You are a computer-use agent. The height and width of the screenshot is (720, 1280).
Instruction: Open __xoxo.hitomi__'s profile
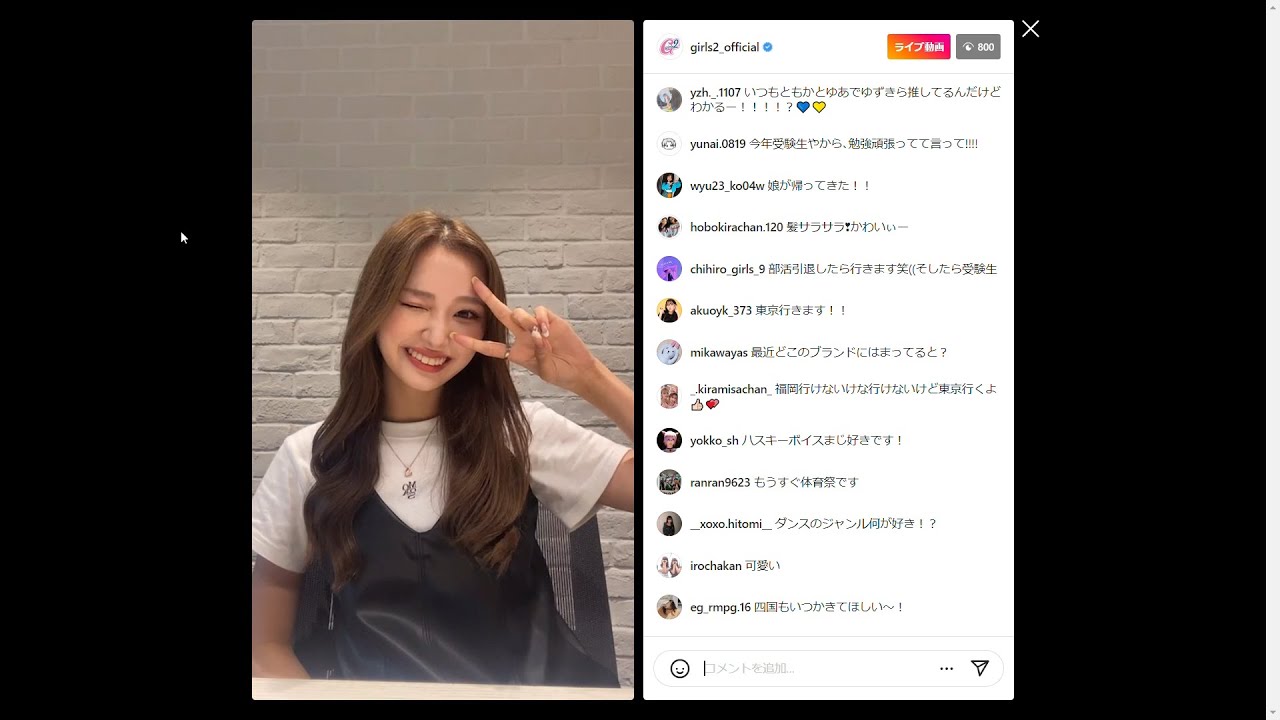click(730, 524)
